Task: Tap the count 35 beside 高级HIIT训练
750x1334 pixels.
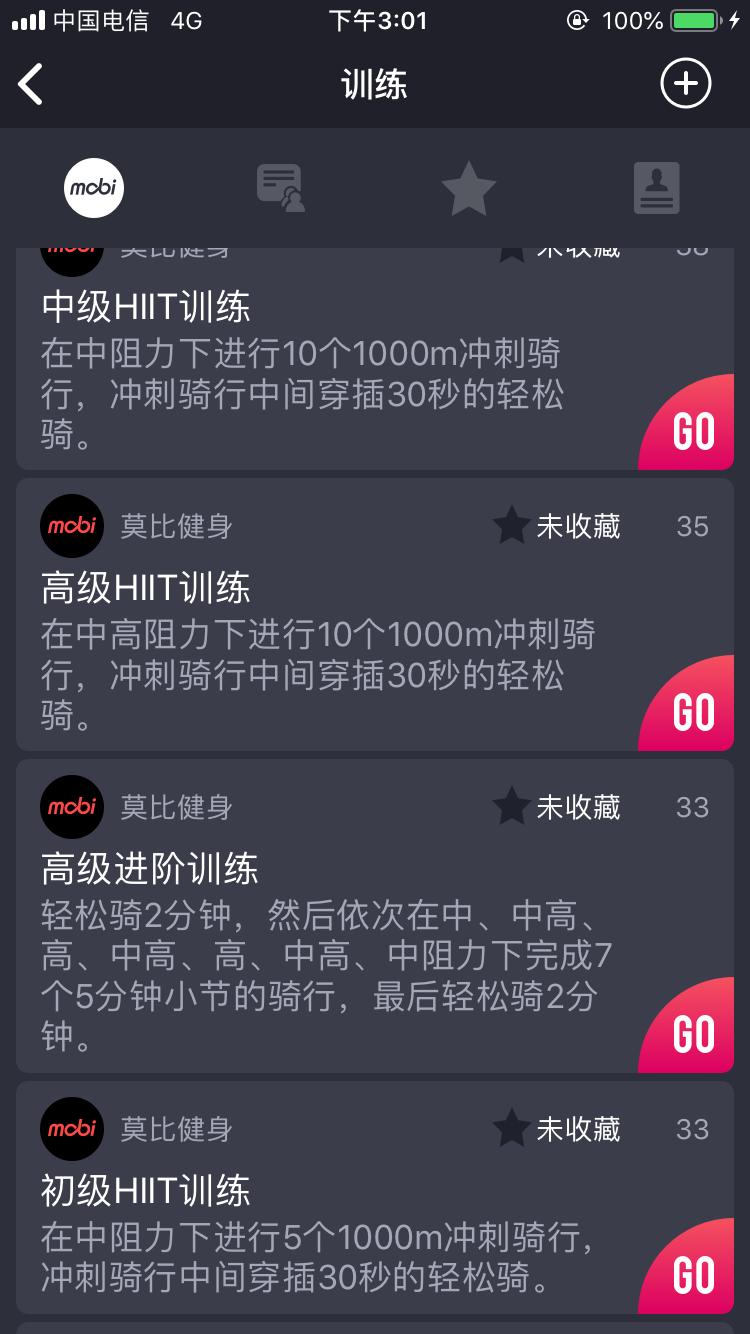Action: tap(692, 526)
